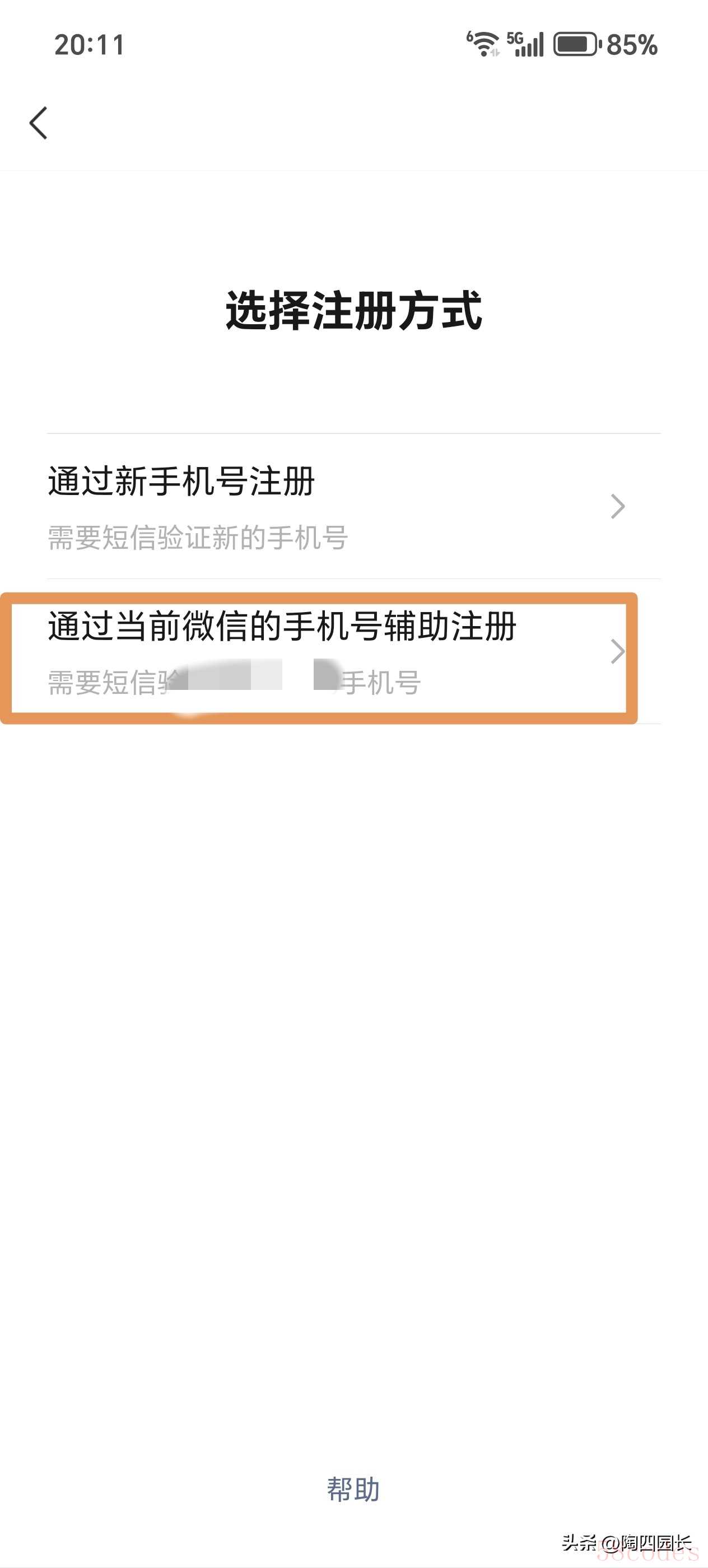The width and height of the screenshot is (708, 1568).
Task: Go back using the top-left arrow
Action: [38, 123]
